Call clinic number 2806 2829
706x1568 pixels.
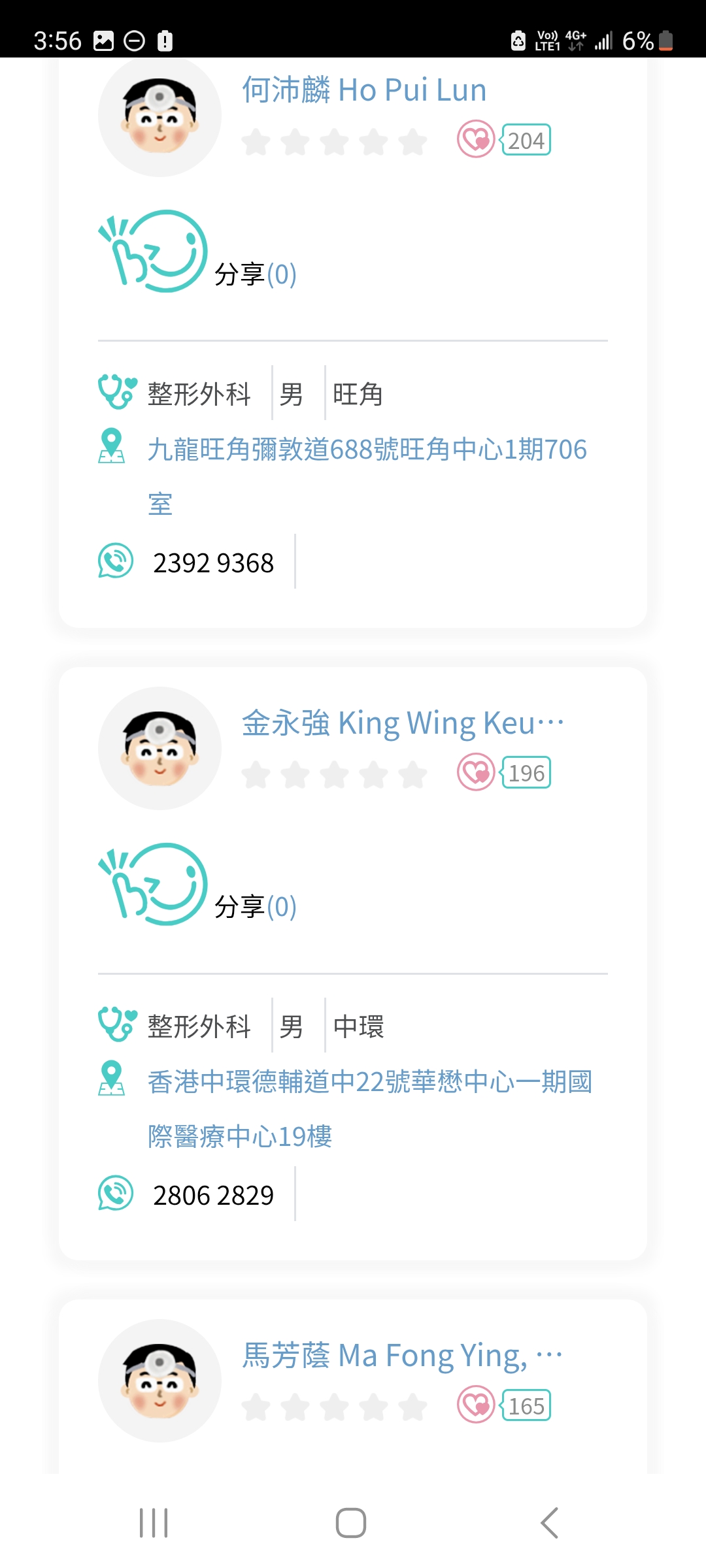point(213,1196)
